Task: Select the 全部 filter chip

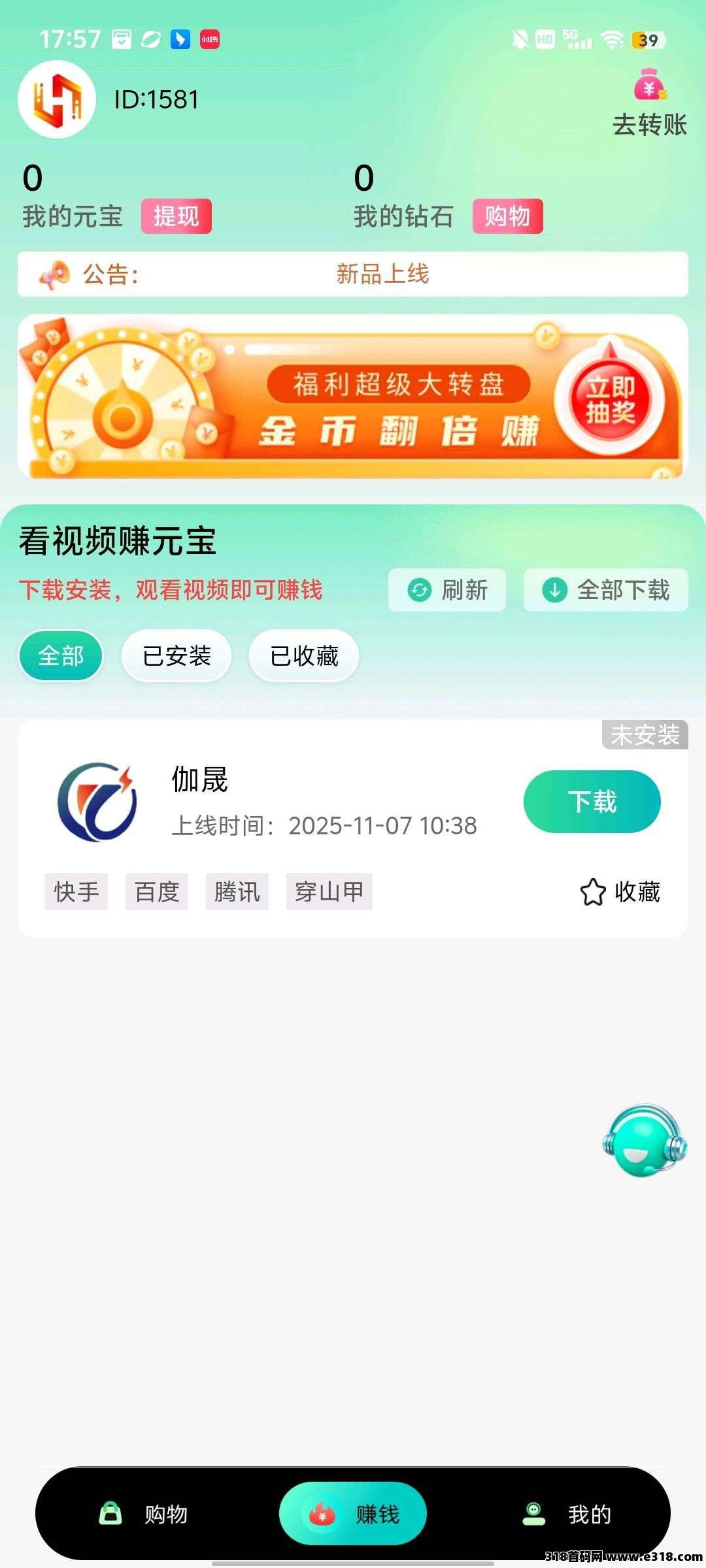Action: click(61, 655)
